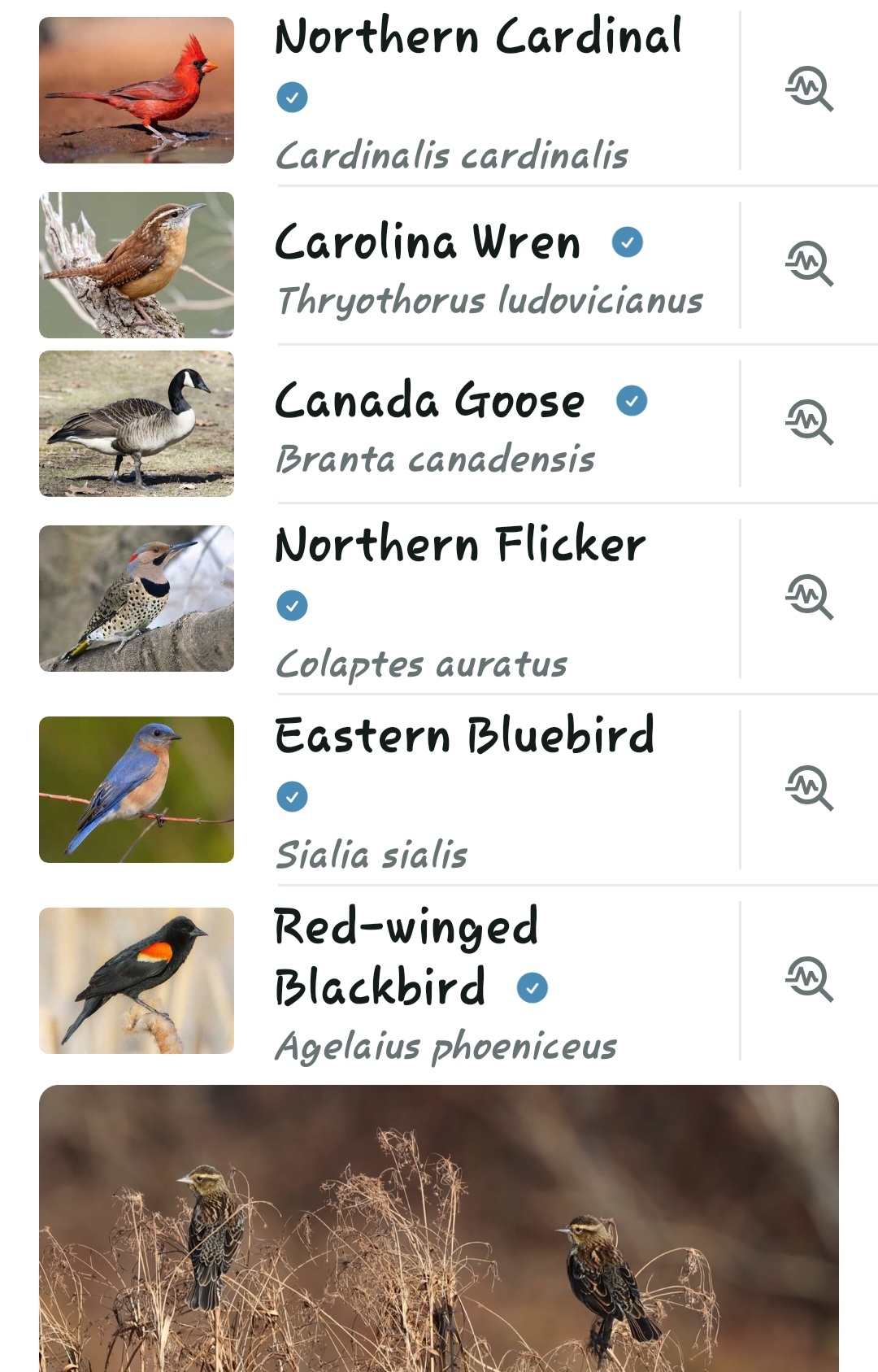Screen dimensions: 878x1372
Task: Open the Northern Flicker entry
Action: click(460, 545)
